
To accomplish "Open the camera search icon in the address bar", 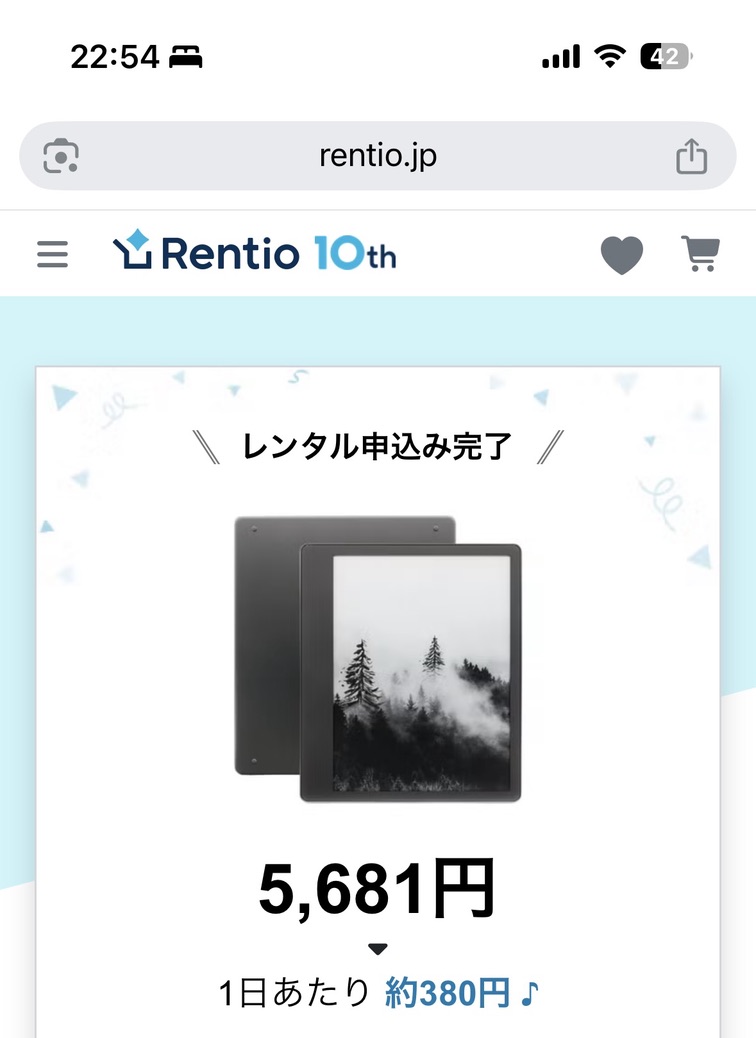I will point(61,156).
